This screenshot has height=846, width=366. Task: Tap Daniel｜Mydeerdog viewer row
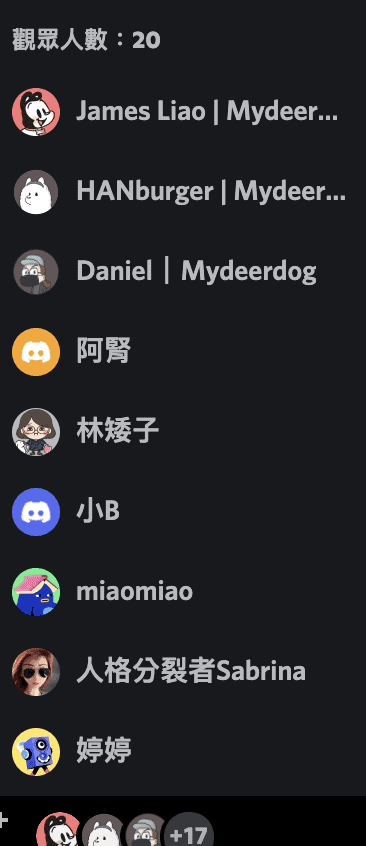click(183, 271)
